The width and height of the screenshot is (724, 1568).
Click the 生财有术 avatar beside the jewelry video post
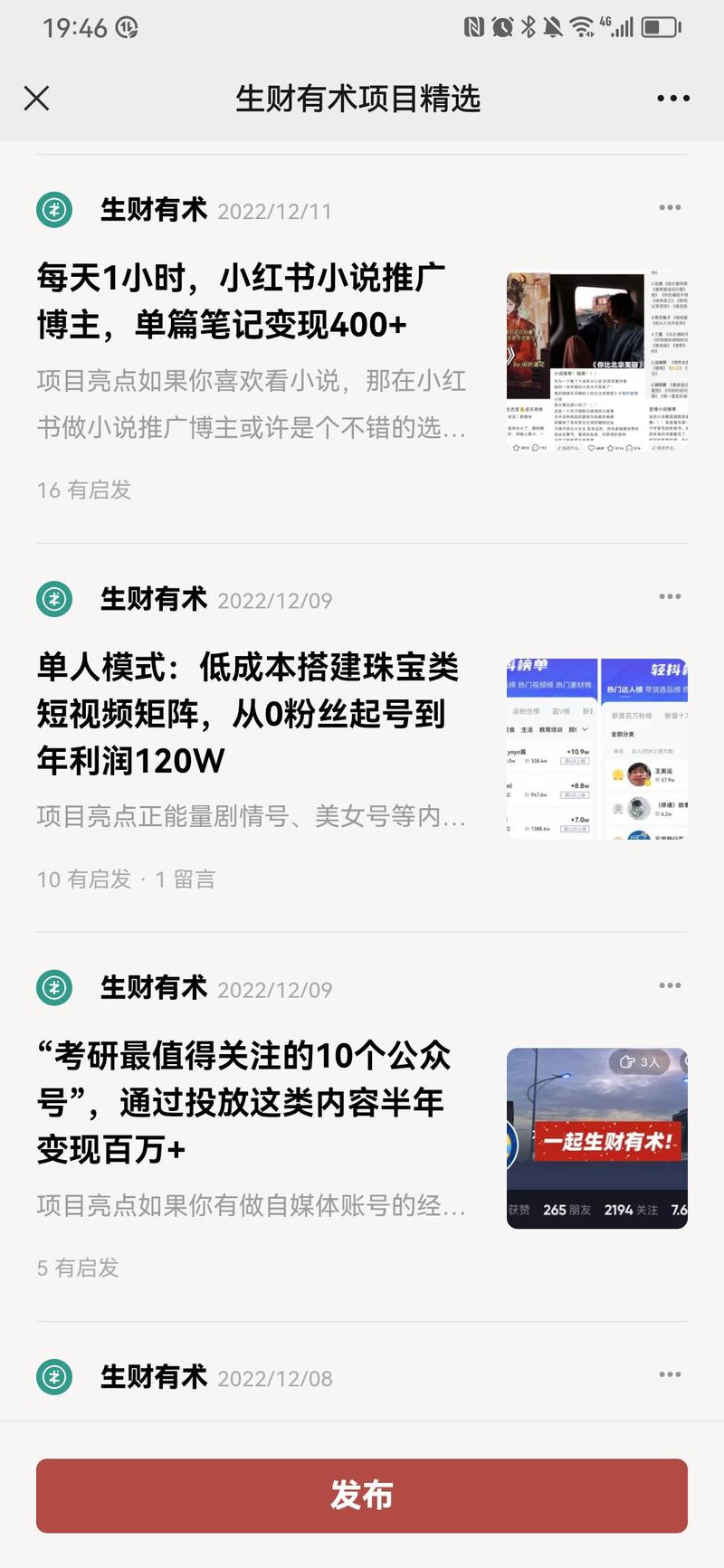pos(56,598)
